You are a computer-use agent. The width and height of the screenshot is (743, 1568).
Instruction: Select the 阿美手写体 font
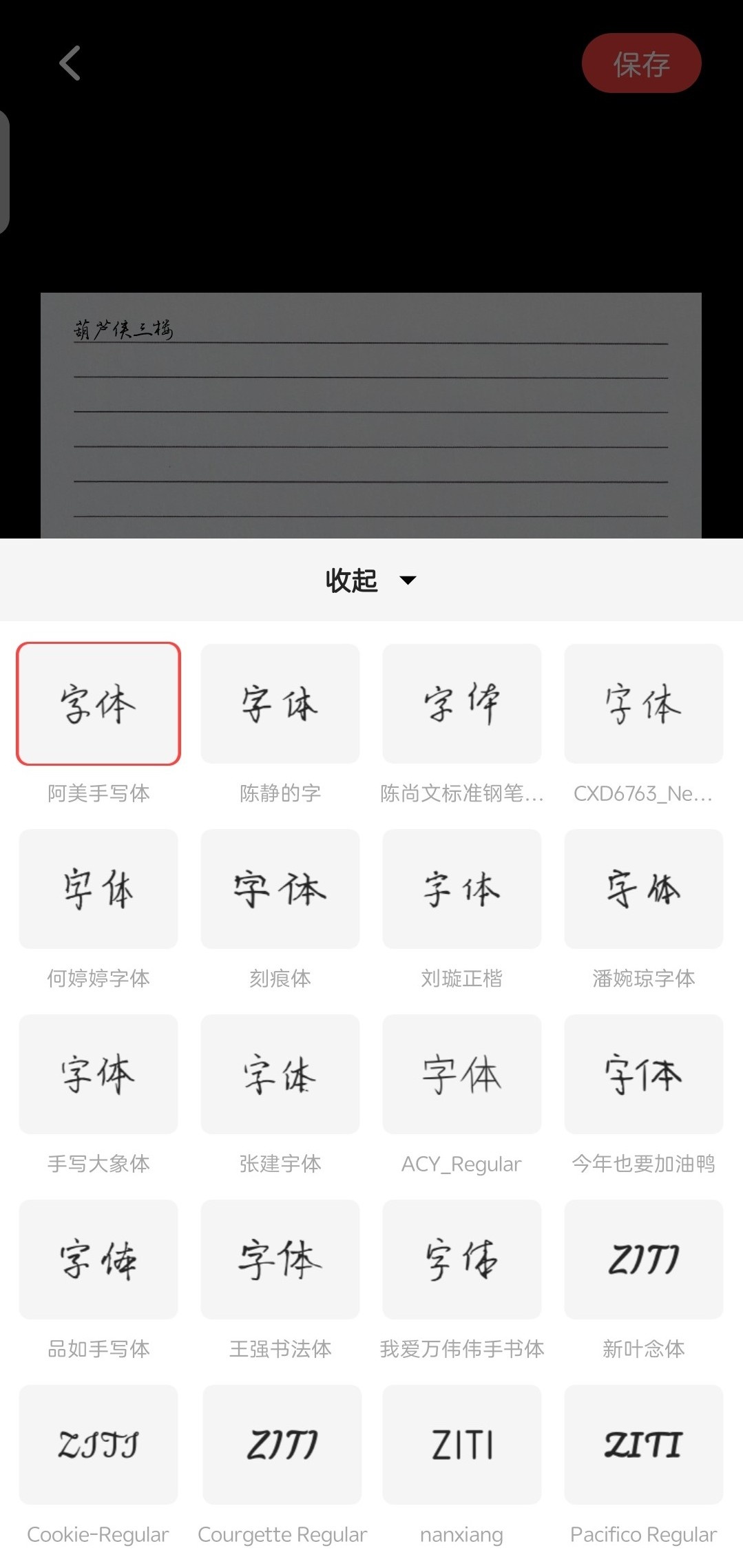[98, 704]
